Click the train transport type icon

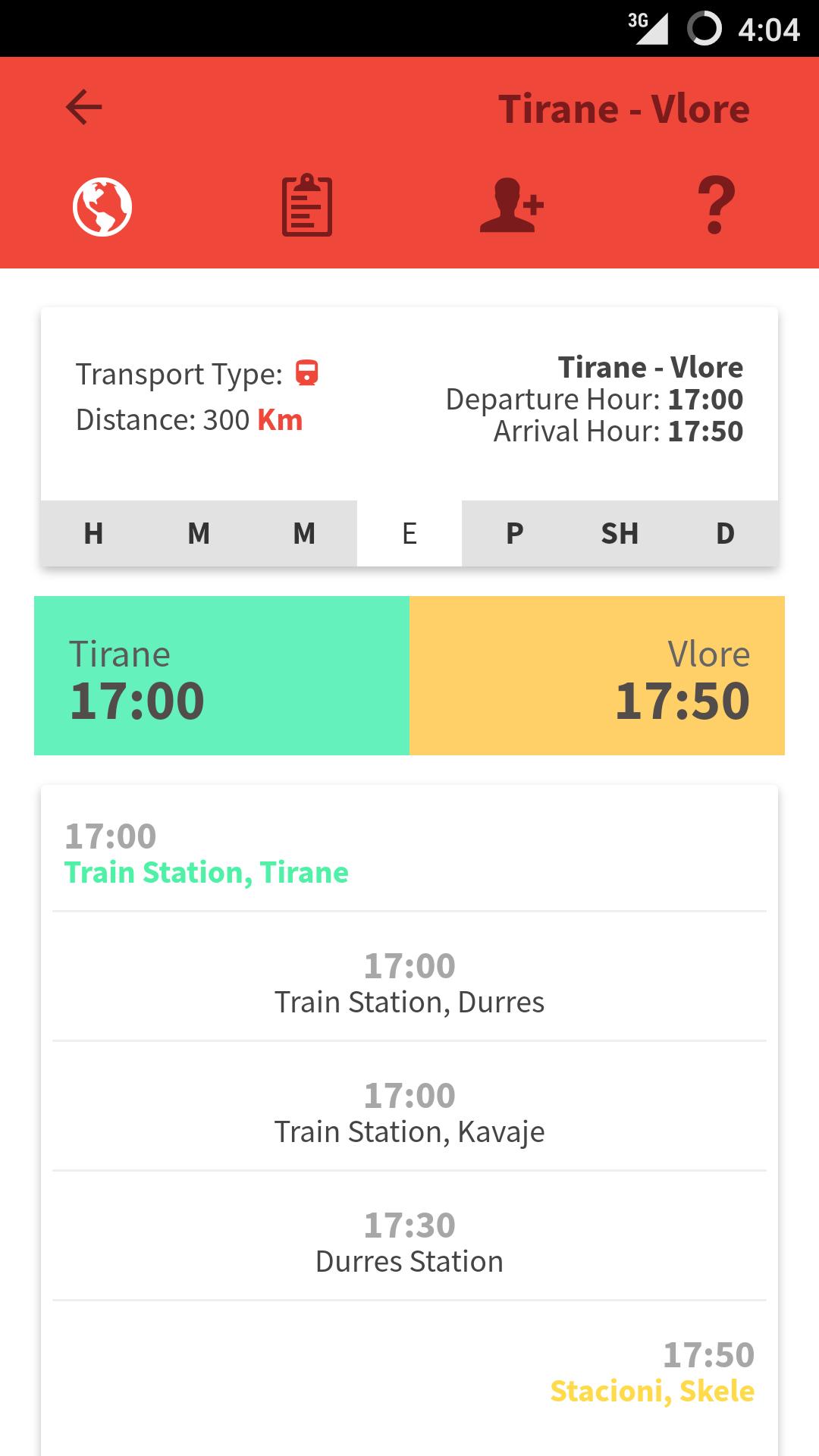(306, 373)
